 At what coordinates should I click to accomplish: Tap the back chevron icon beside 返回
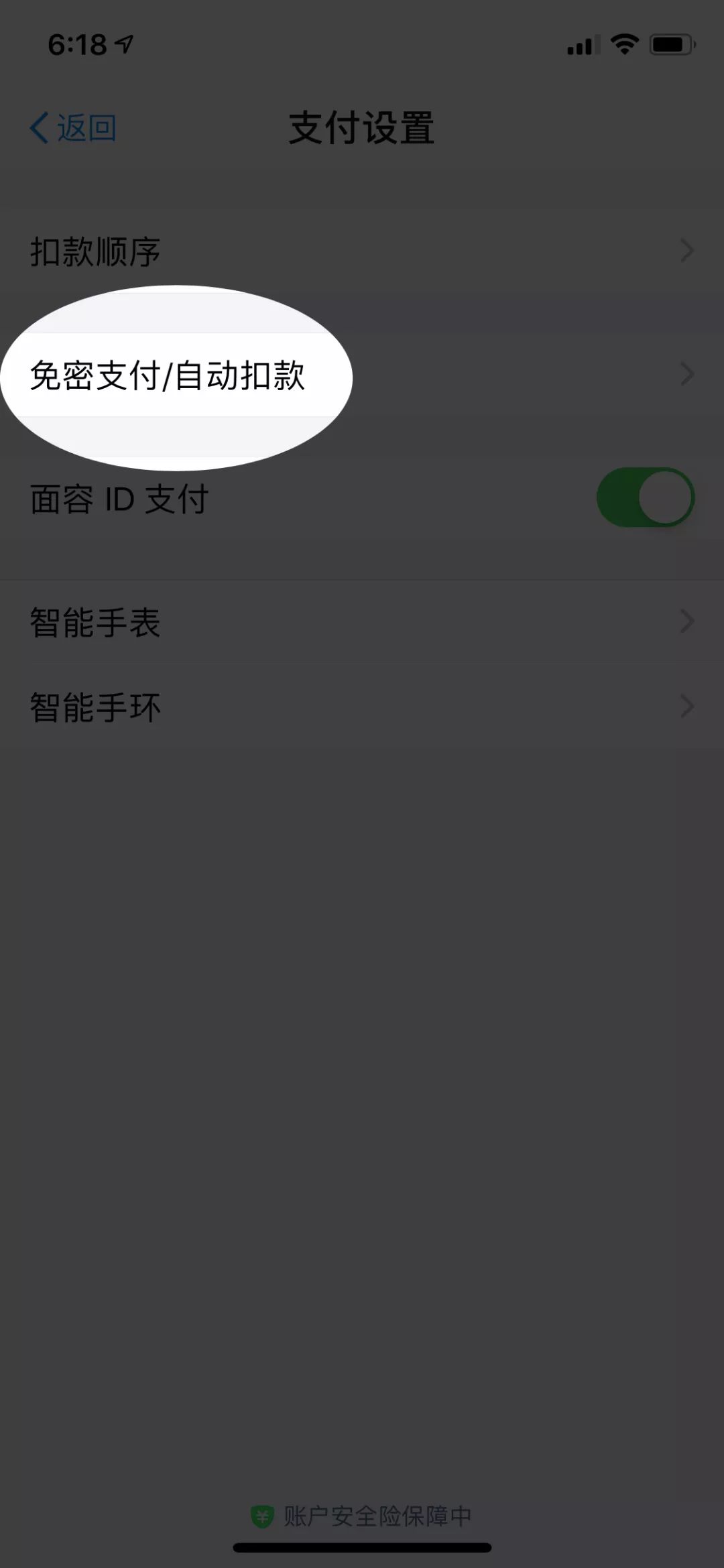(38, 126)
